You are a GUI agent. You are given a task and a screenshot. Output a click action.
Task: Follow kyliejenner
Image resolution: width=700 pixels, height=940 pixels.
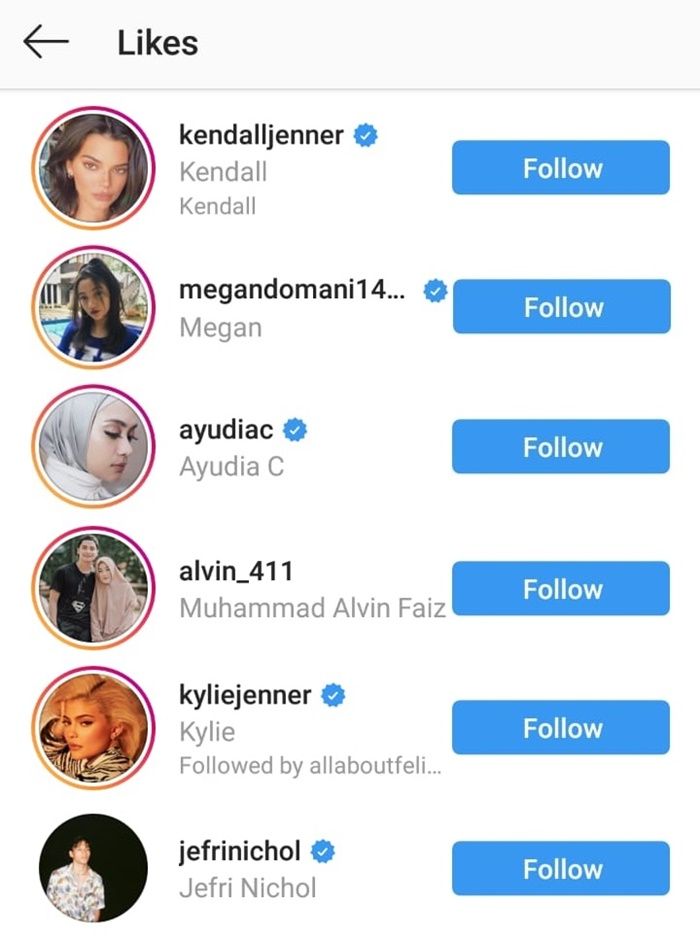click(x=561, y=727)
